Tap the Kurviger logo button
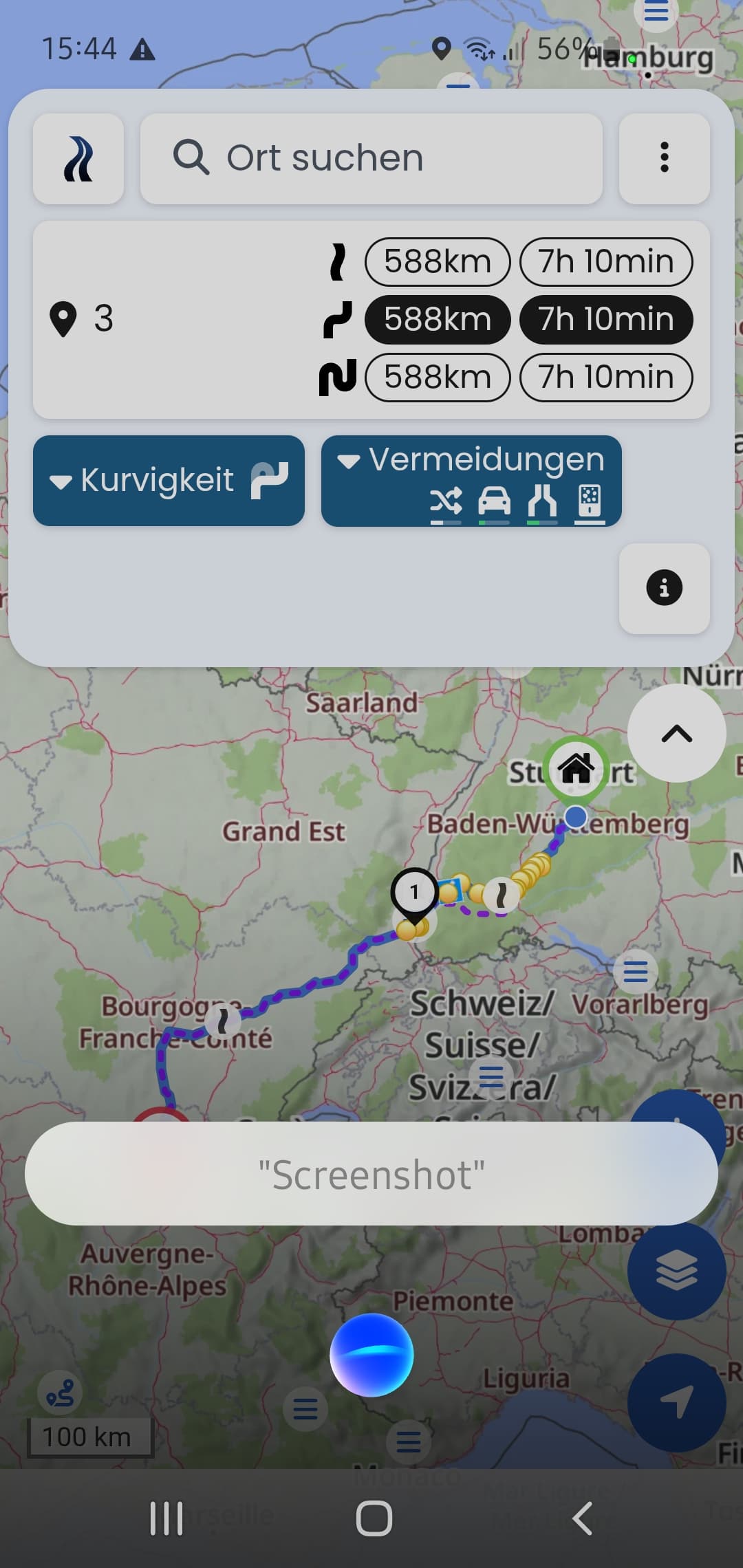Viewport: 743px width, 1568px height. (x=78, y=159)
